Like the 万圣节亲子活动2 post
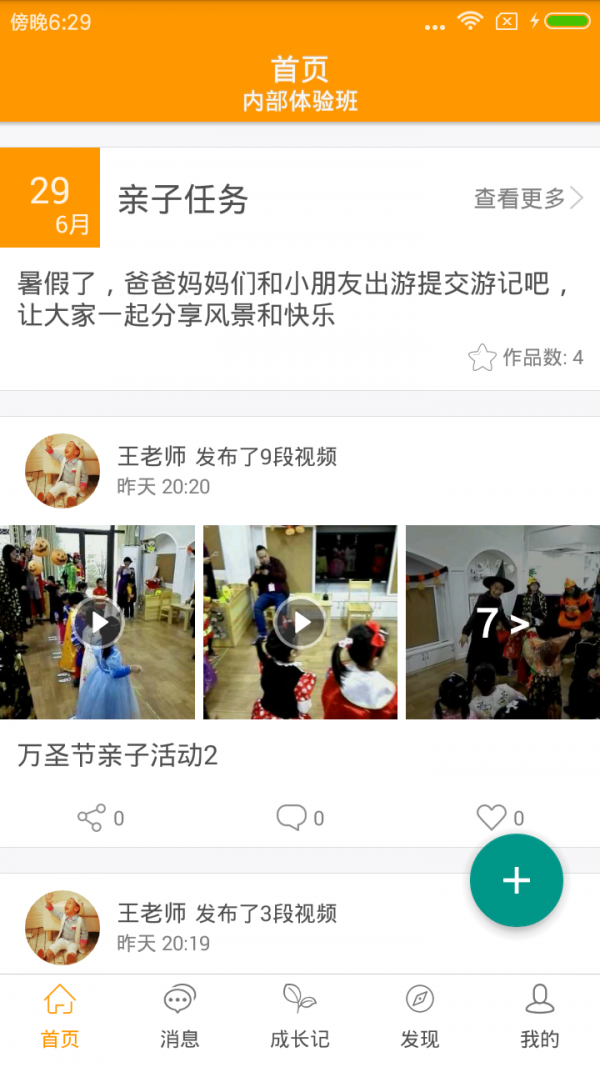The width and height of the screenshot is (600, 1067). point(500,818)
